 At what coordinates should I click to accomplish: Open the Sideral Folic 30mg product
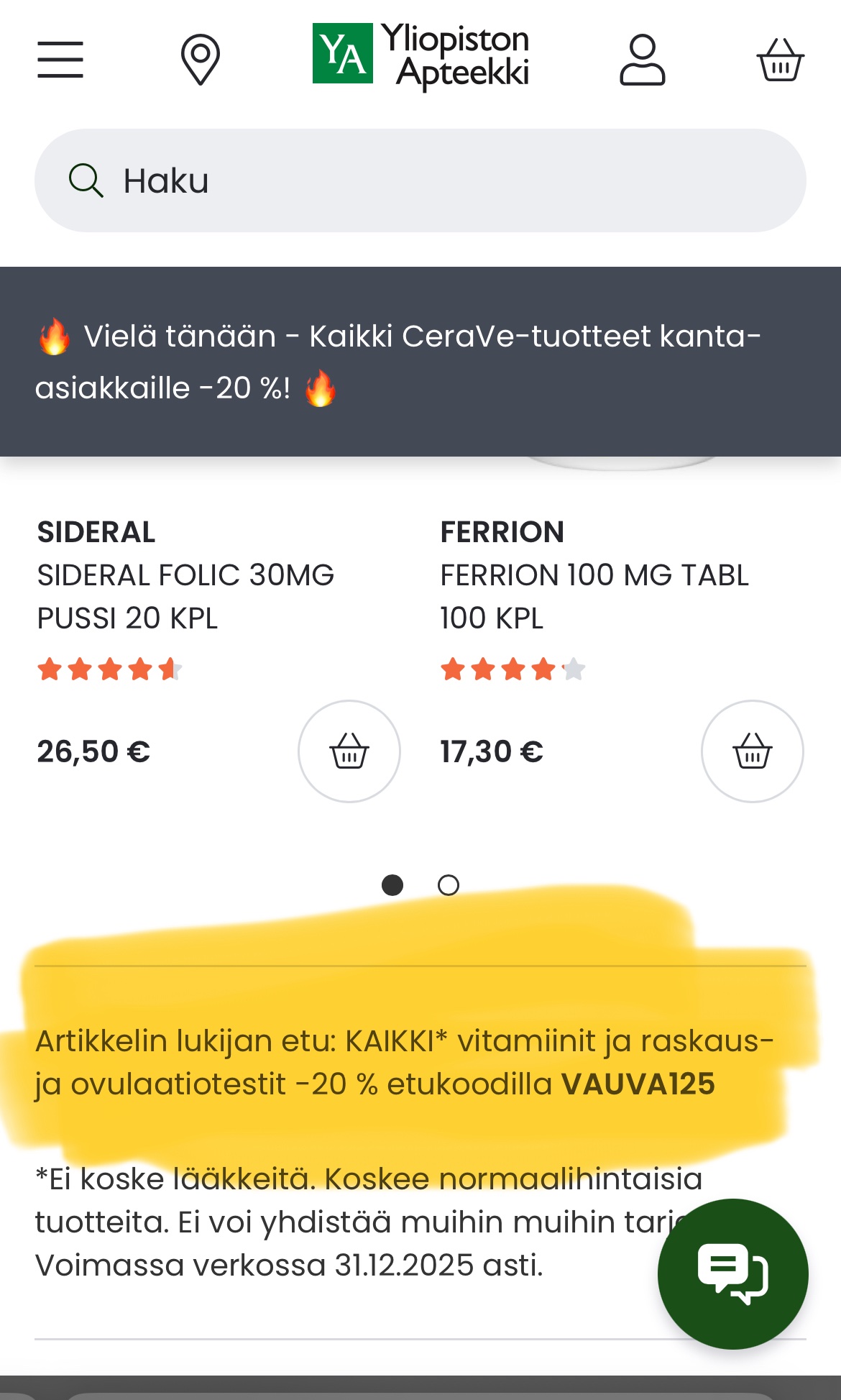185,595
